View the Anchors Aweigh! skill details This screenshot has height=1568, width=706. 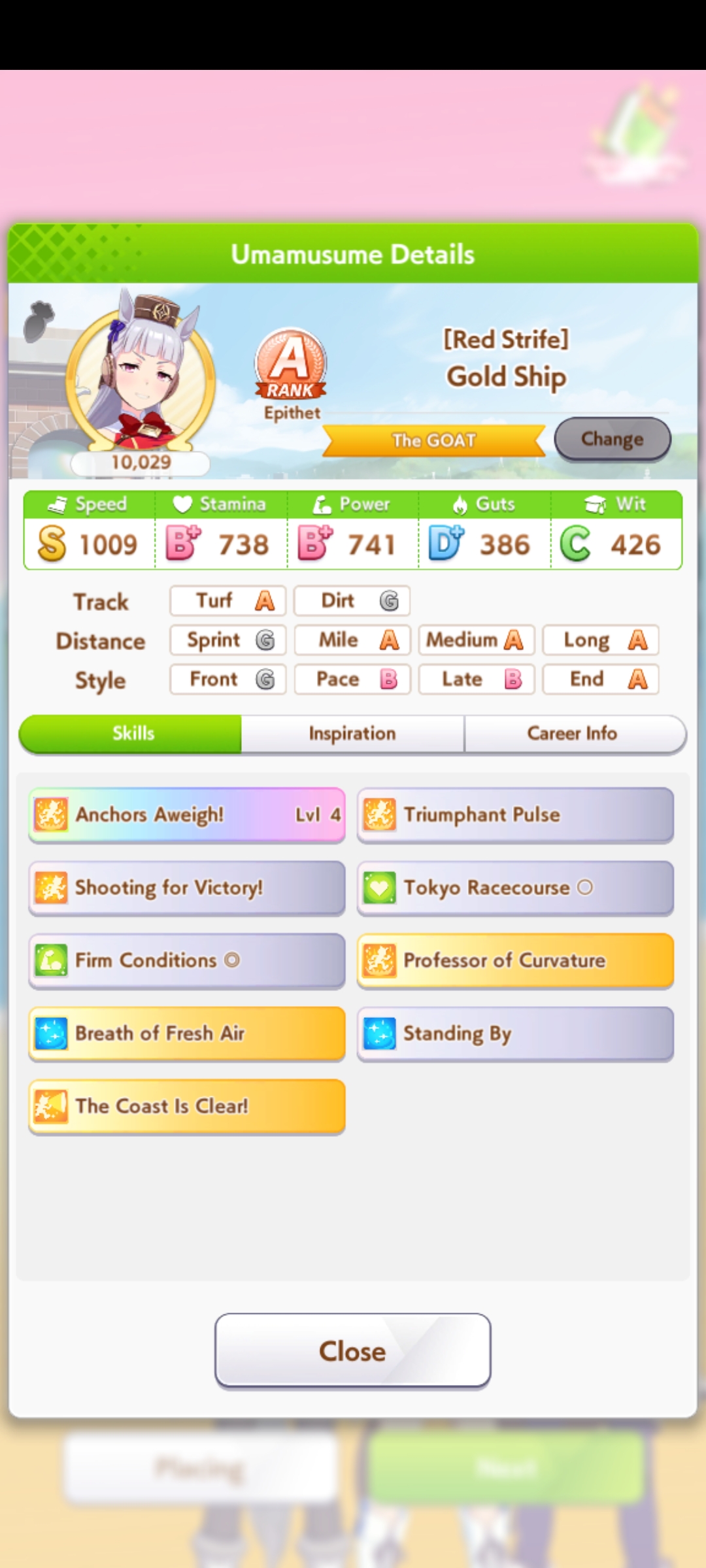coord(187,815)
